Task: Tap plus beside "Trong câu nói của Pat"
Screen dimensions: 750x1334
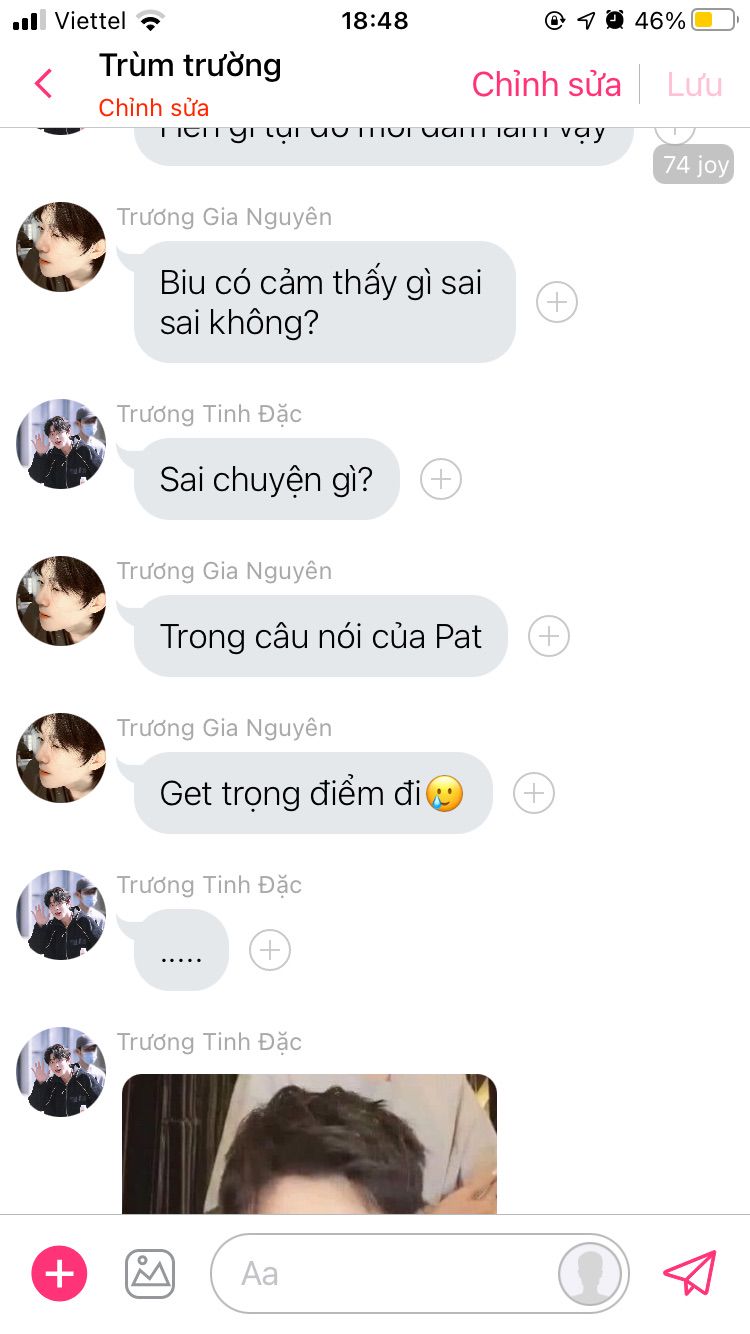Action: click(548, 636)
